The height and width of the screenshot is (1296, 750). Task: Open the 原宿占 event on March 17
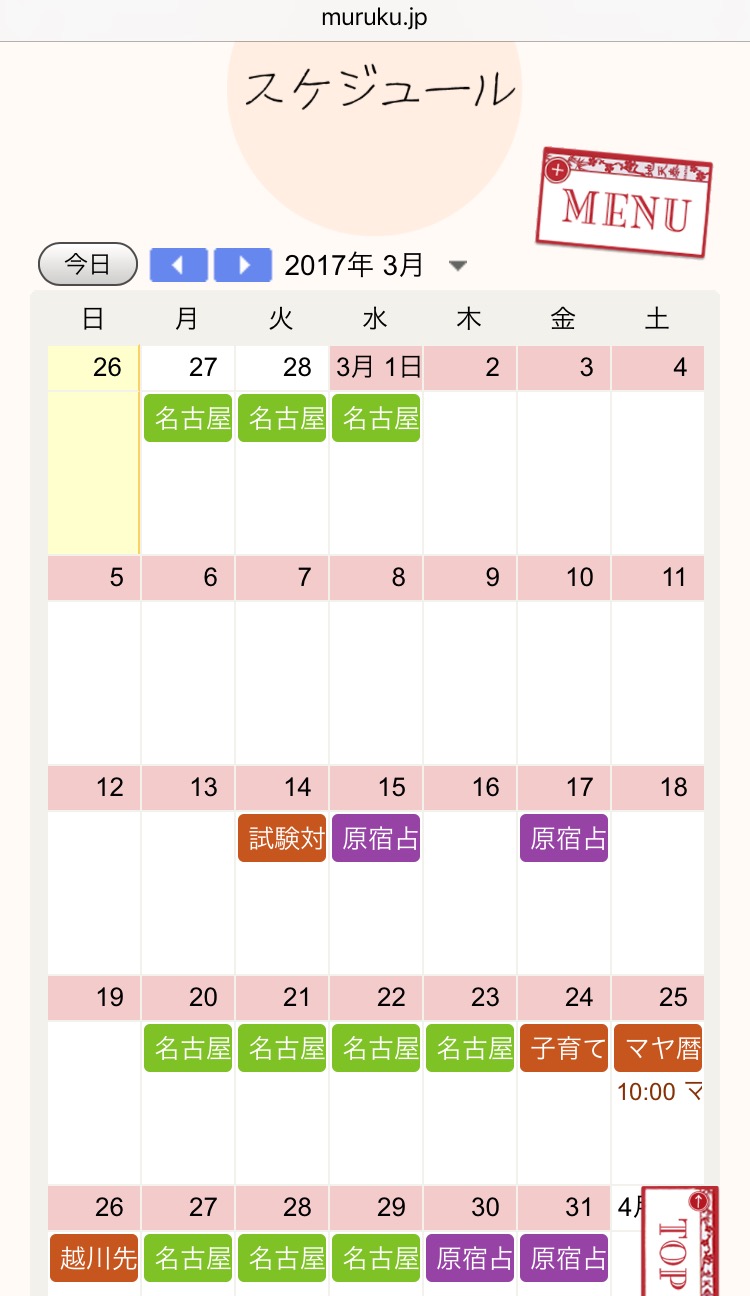click(564, 838)
